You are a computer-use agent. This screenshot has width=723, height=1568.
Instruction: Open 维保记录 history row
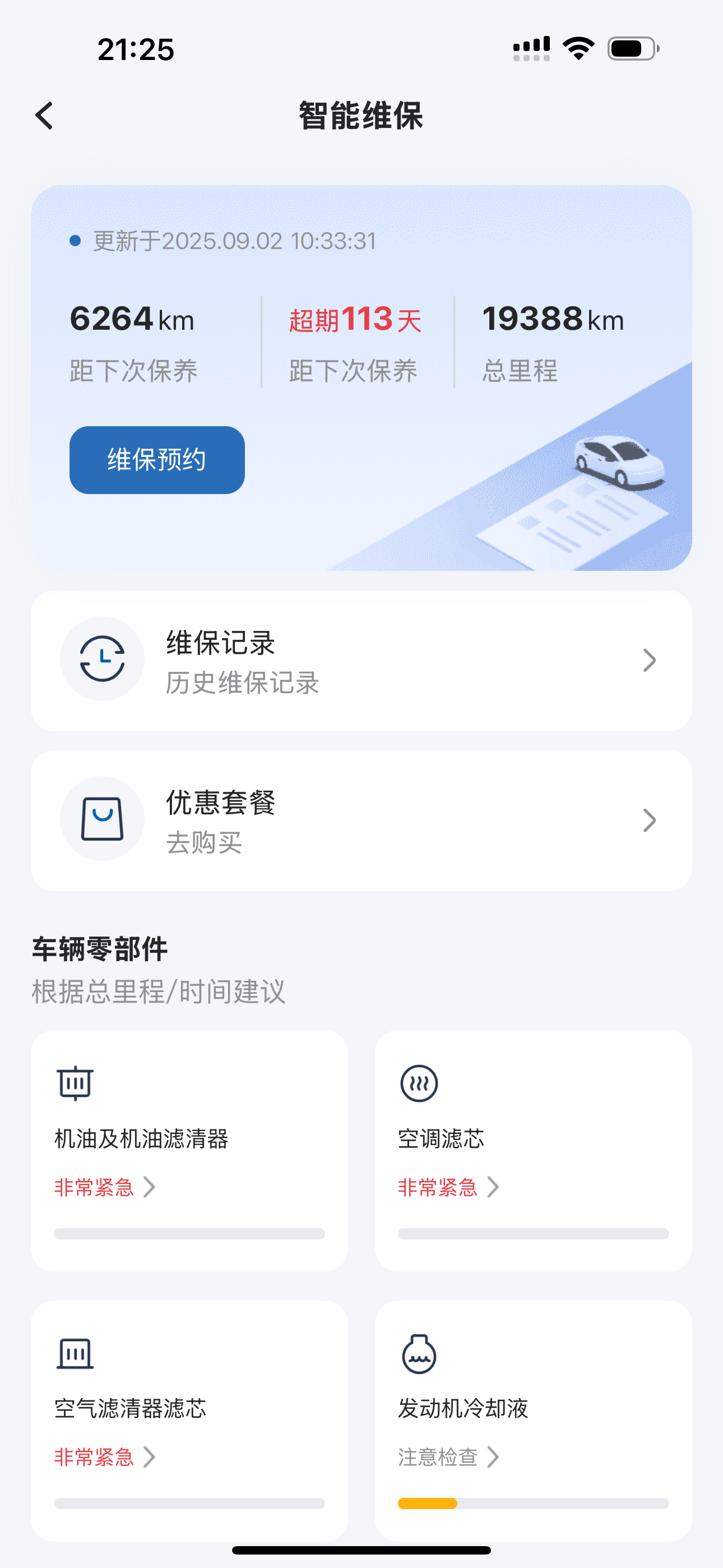pyautogui.click(x=361, y=661)
